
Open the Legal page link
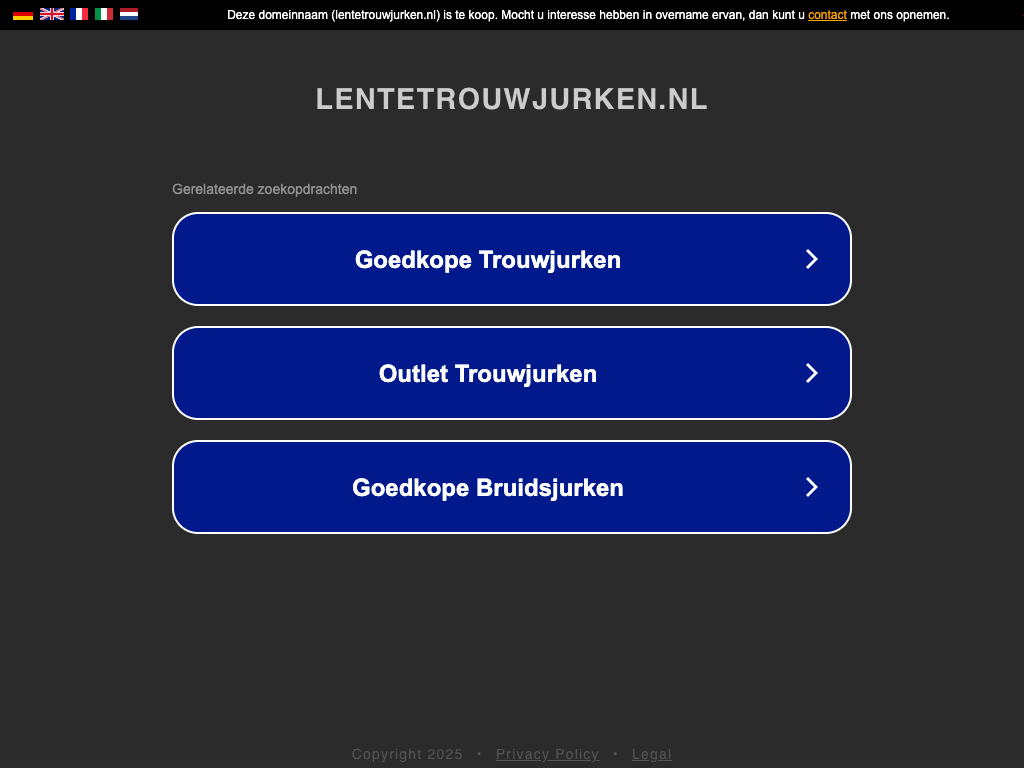(x=652, y=754)
